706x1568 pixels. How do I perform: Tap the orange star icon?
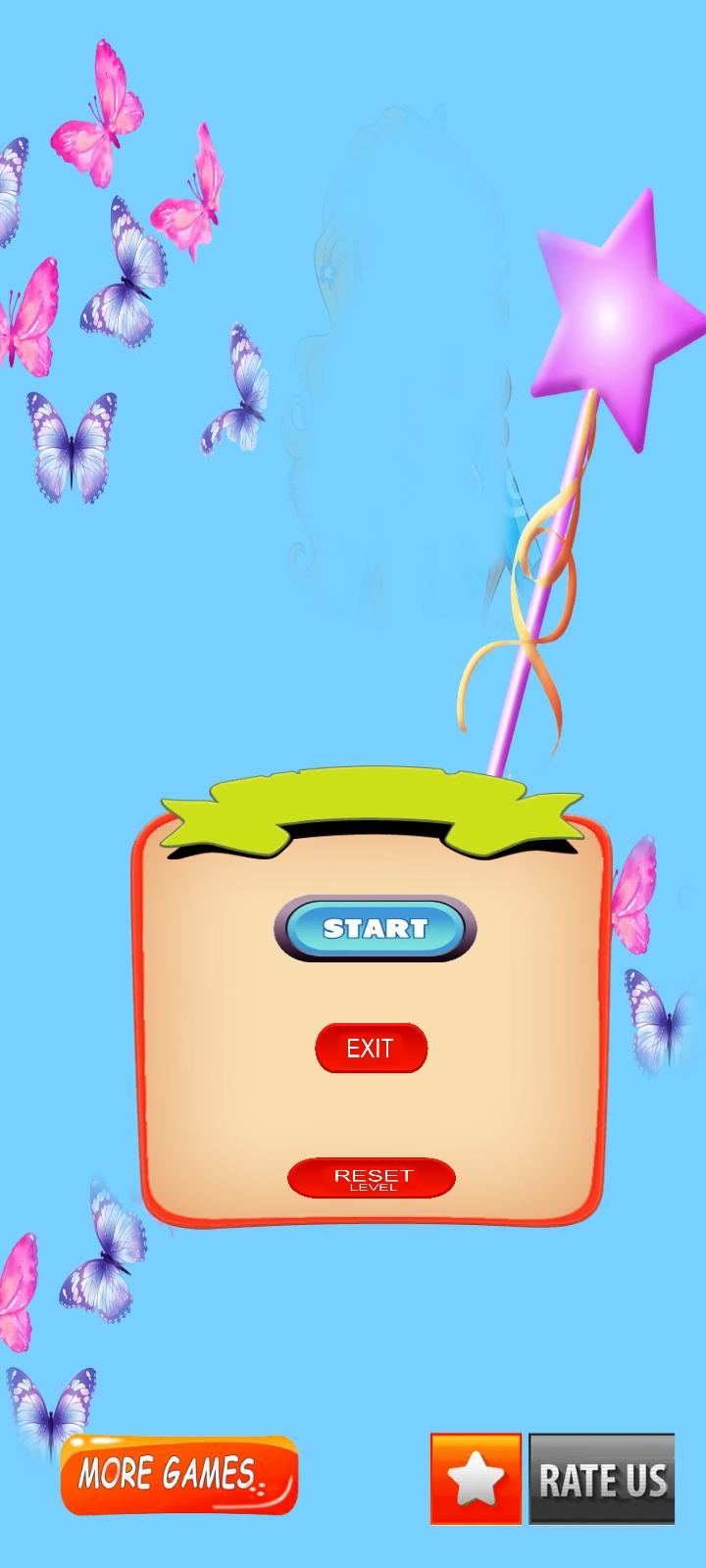pyautogui.click(x=476, y=1479)
